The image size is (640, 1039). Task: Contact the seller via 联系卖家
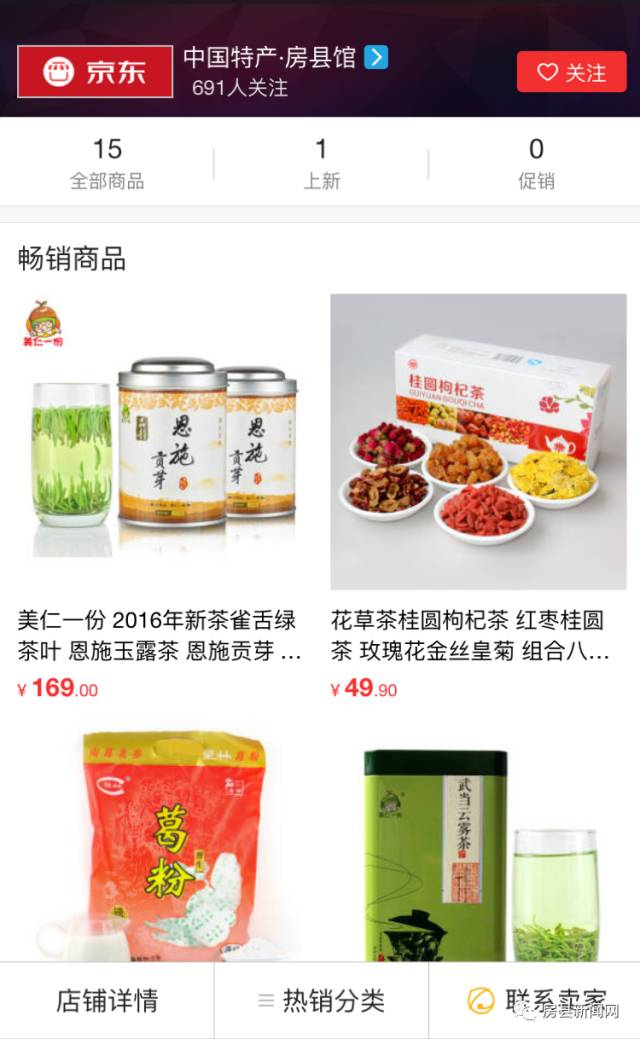tap(535, 1001)
